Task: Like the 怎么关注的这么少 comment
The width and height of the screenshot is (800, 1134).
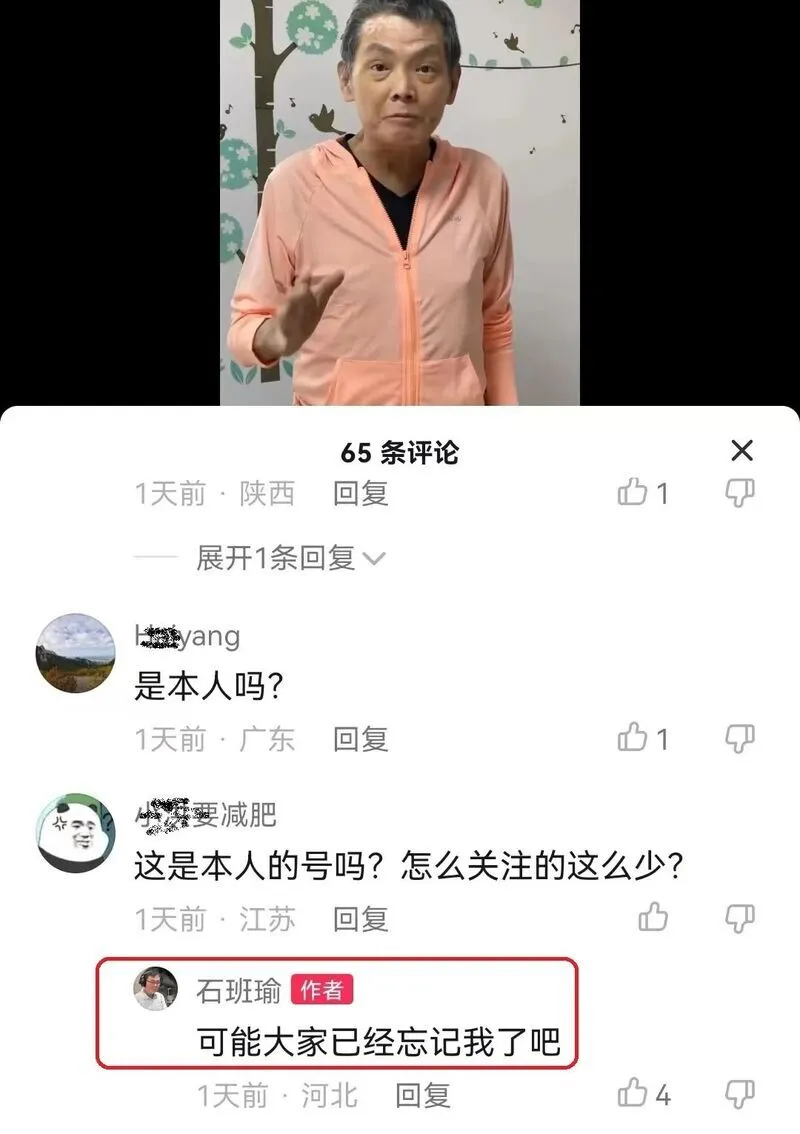Action: point(652,917)
